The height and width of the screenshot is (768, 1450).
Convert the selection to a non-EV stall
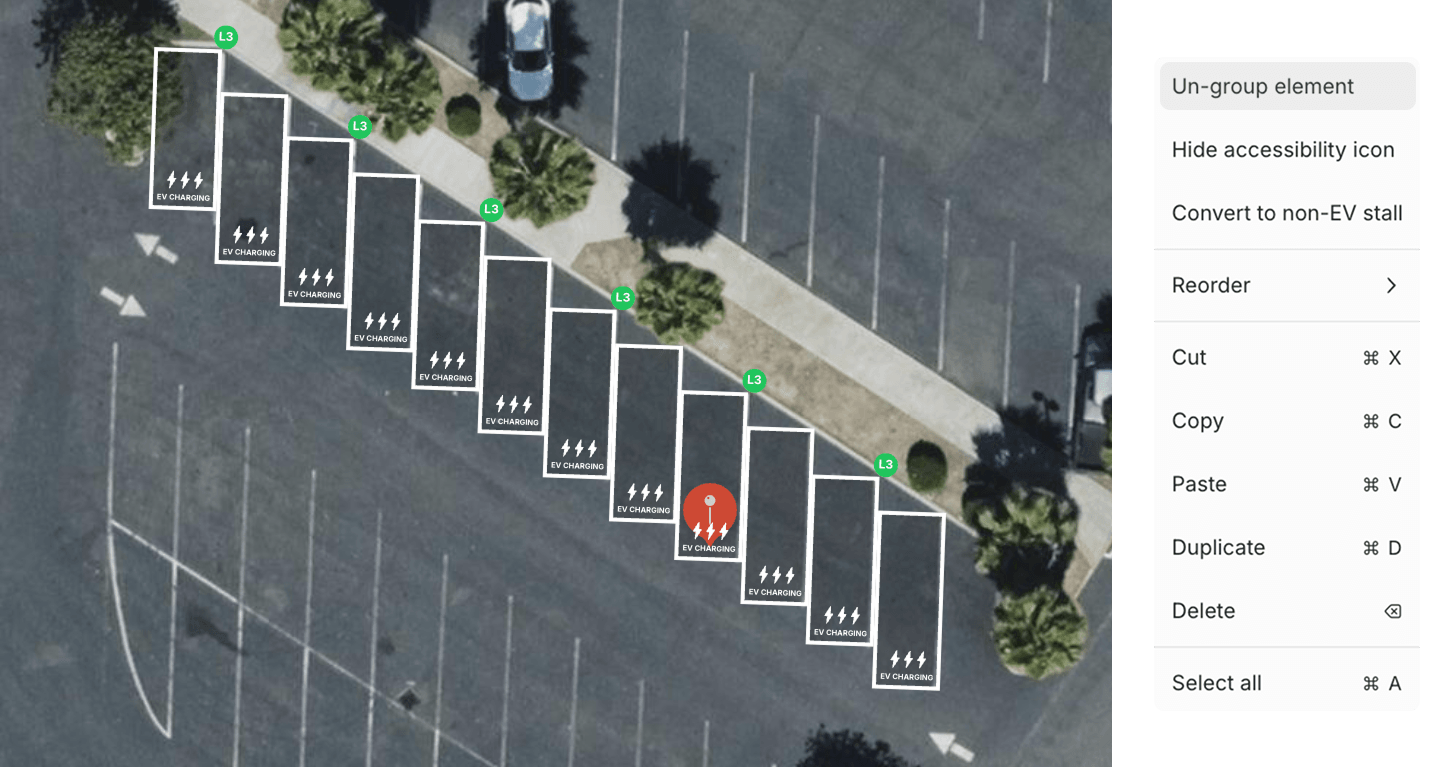click(x=1286, y=213)
